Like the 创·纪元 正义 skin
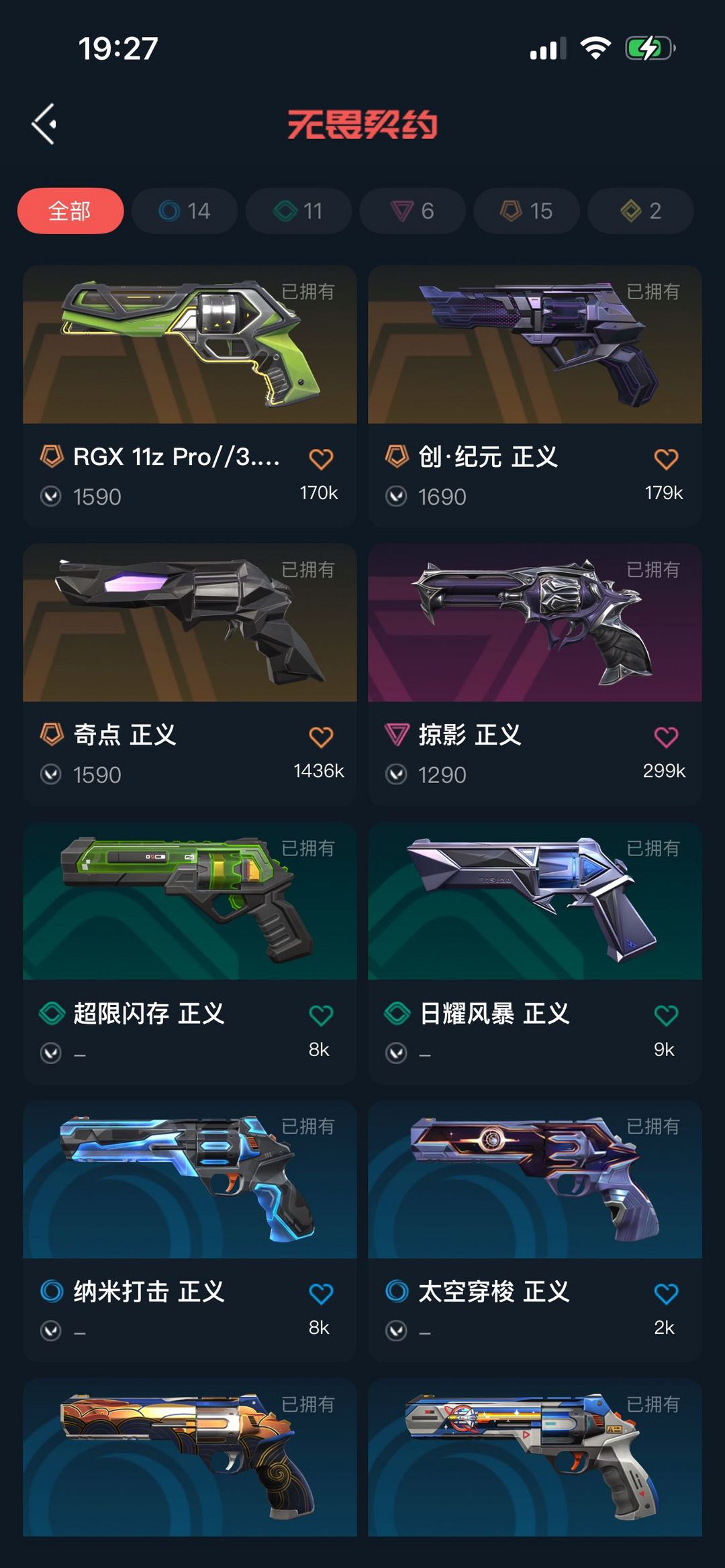 (666, 459)
